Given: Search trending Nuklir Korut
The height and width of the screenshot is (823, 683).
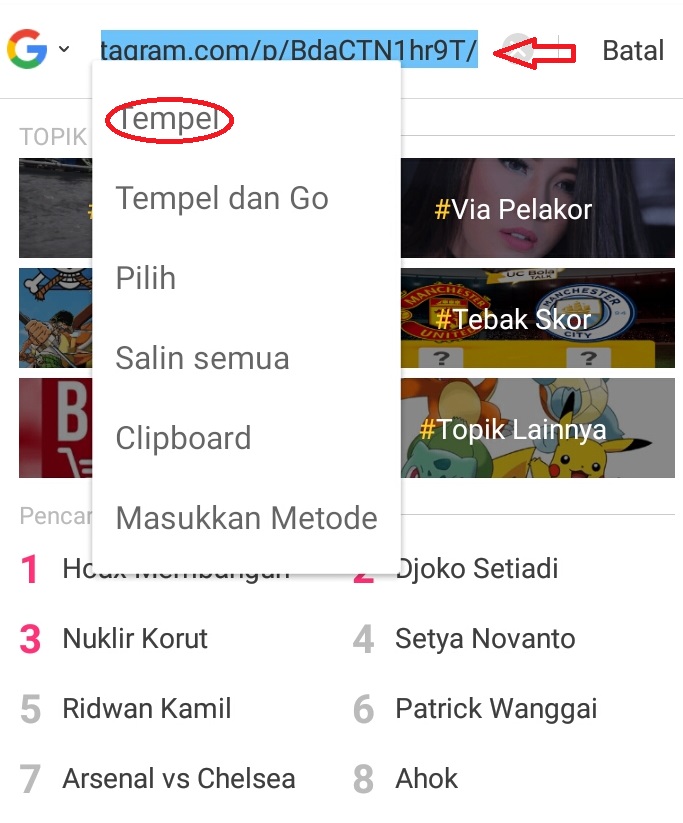Looking at the screenshot, I should 135,639.
